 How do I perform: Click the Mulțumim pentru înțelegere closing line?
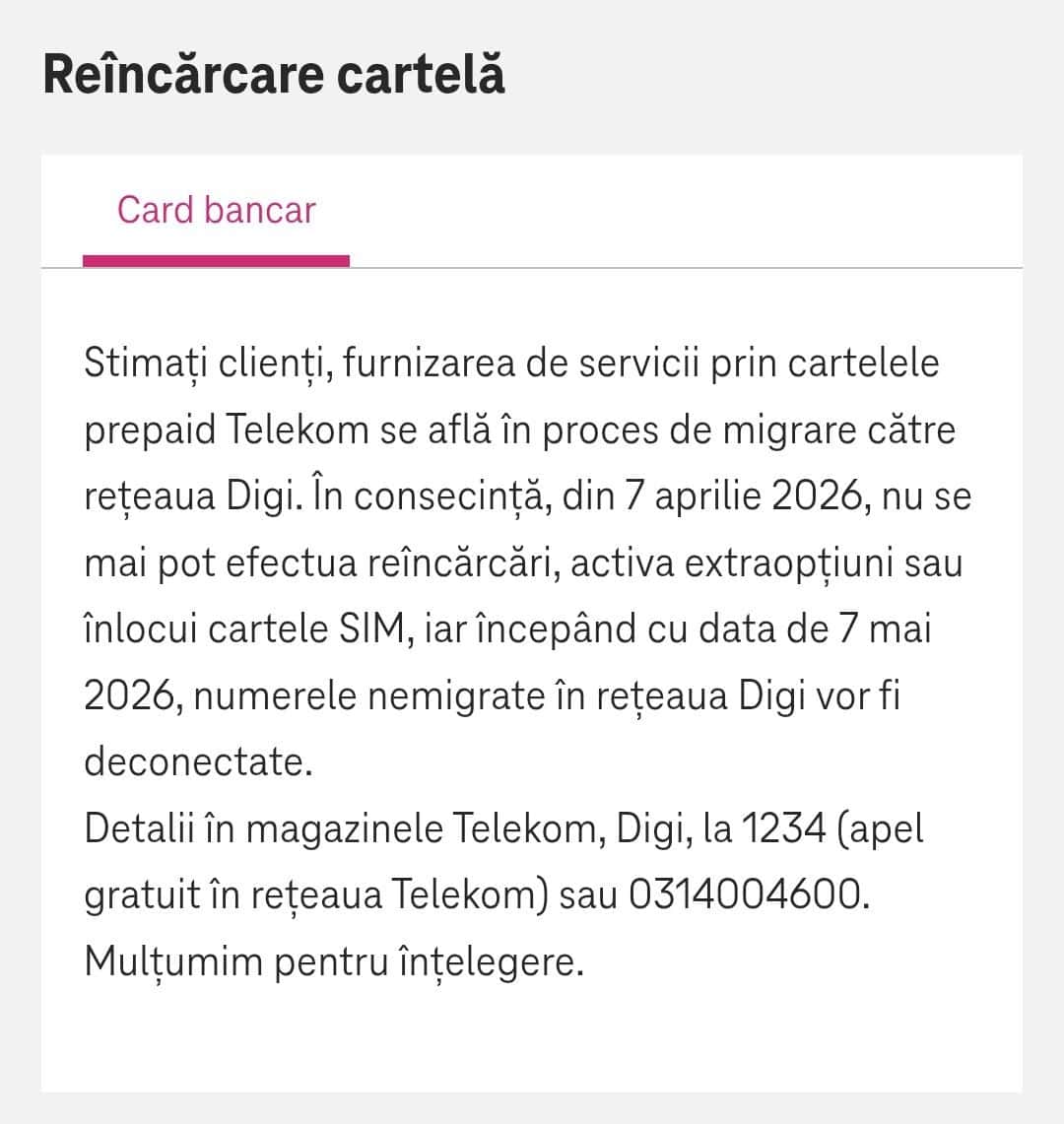point(333,962)
